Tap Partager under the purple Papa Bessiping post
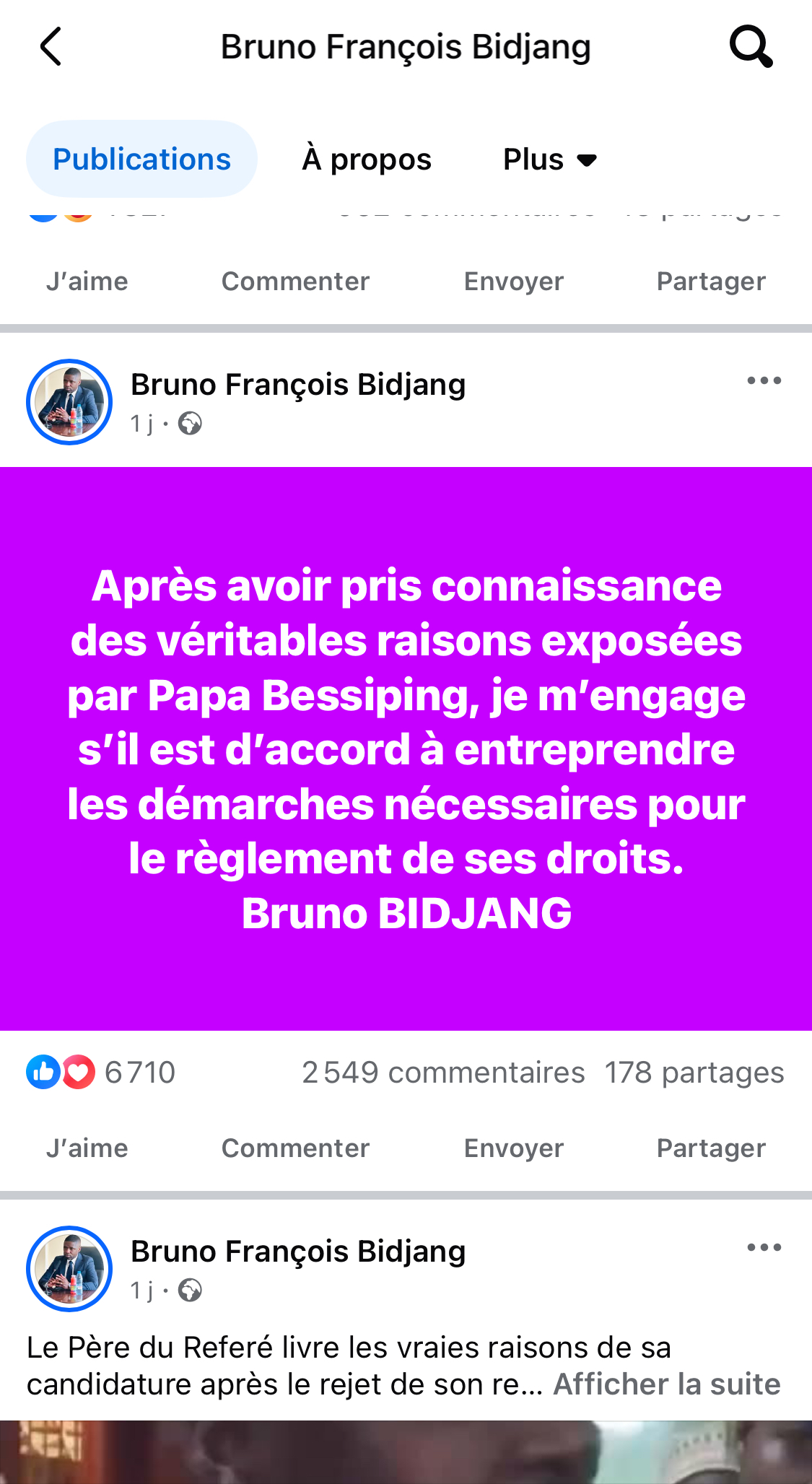The width and height of the screenshot is (812, 1484). click(x=711, y=1148)
